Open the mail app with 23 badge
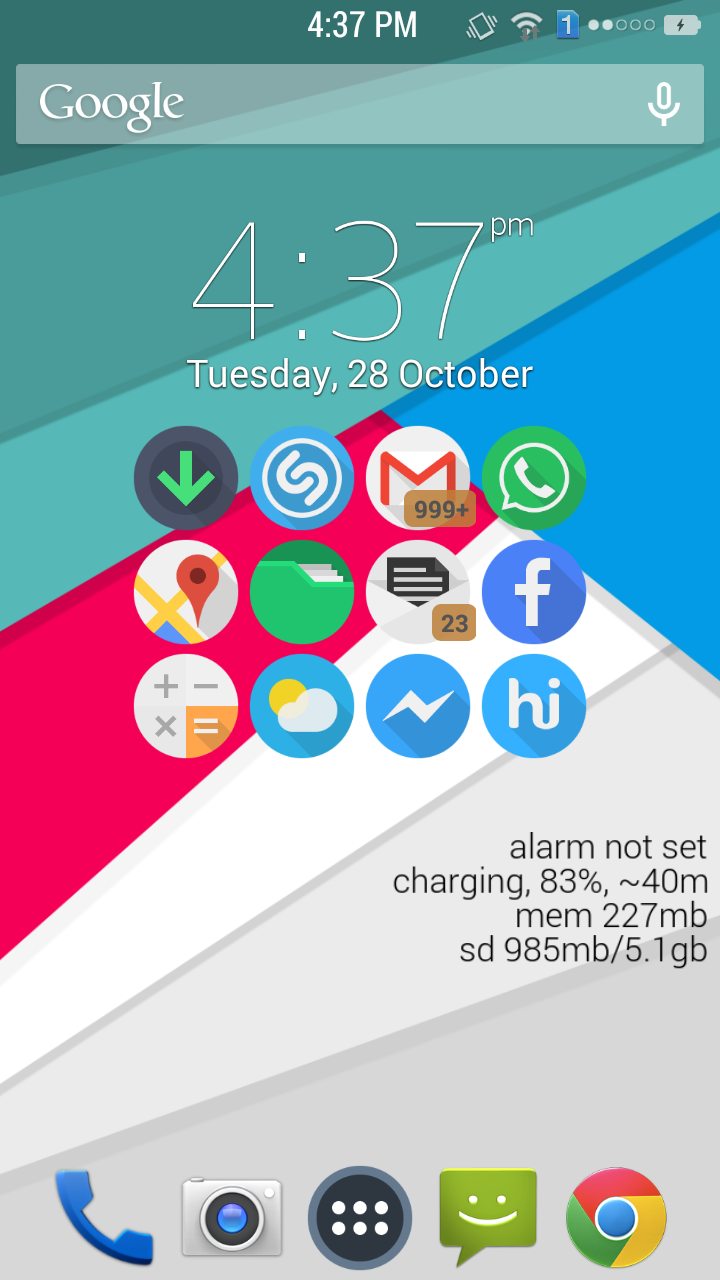Screen dimensions: 720x1280 [418, 592]
